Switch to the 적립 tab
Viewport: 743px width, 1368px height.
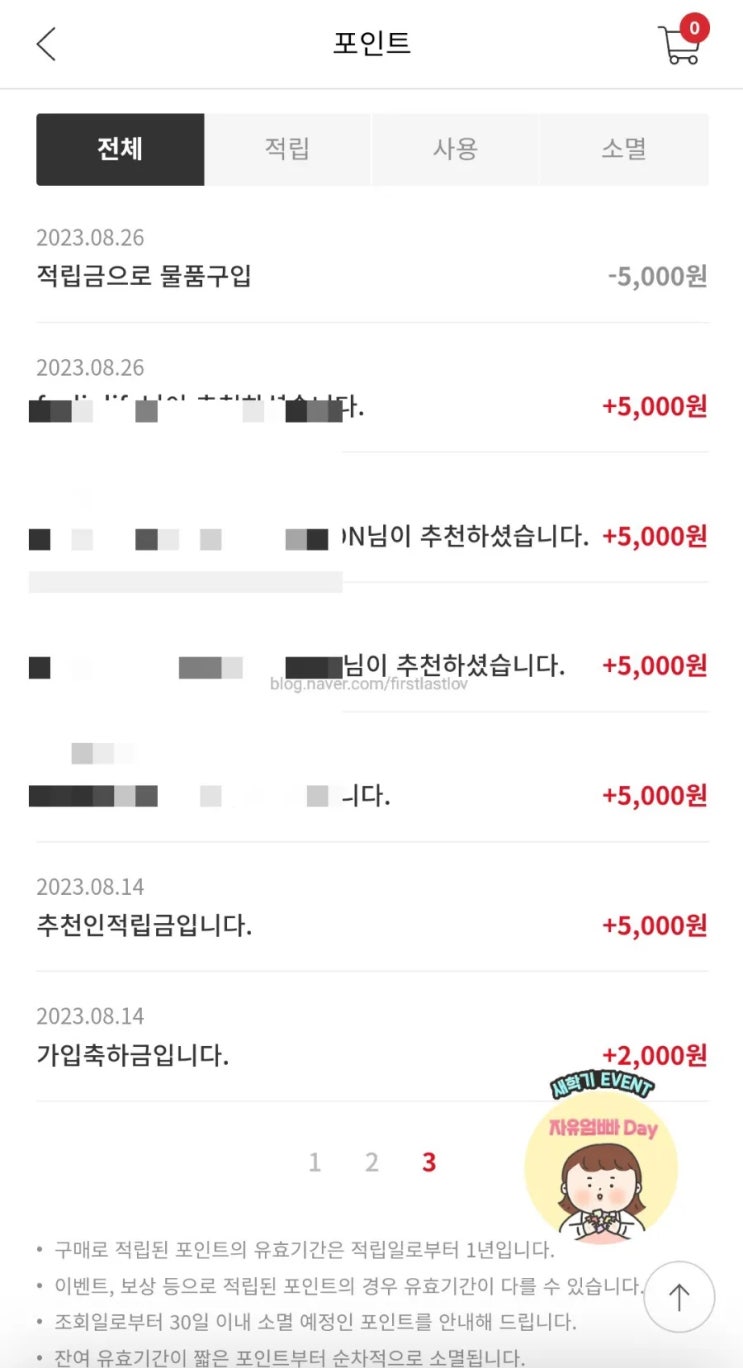(288, 149)
